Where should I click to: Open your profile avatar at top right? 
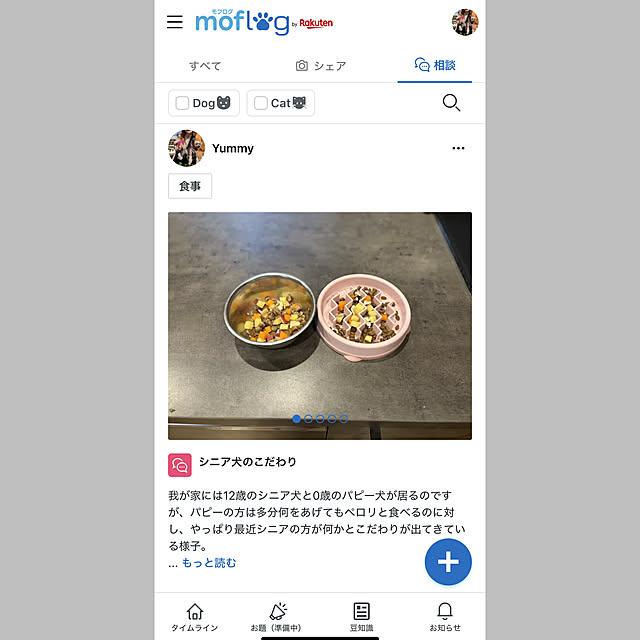point(464,22)
